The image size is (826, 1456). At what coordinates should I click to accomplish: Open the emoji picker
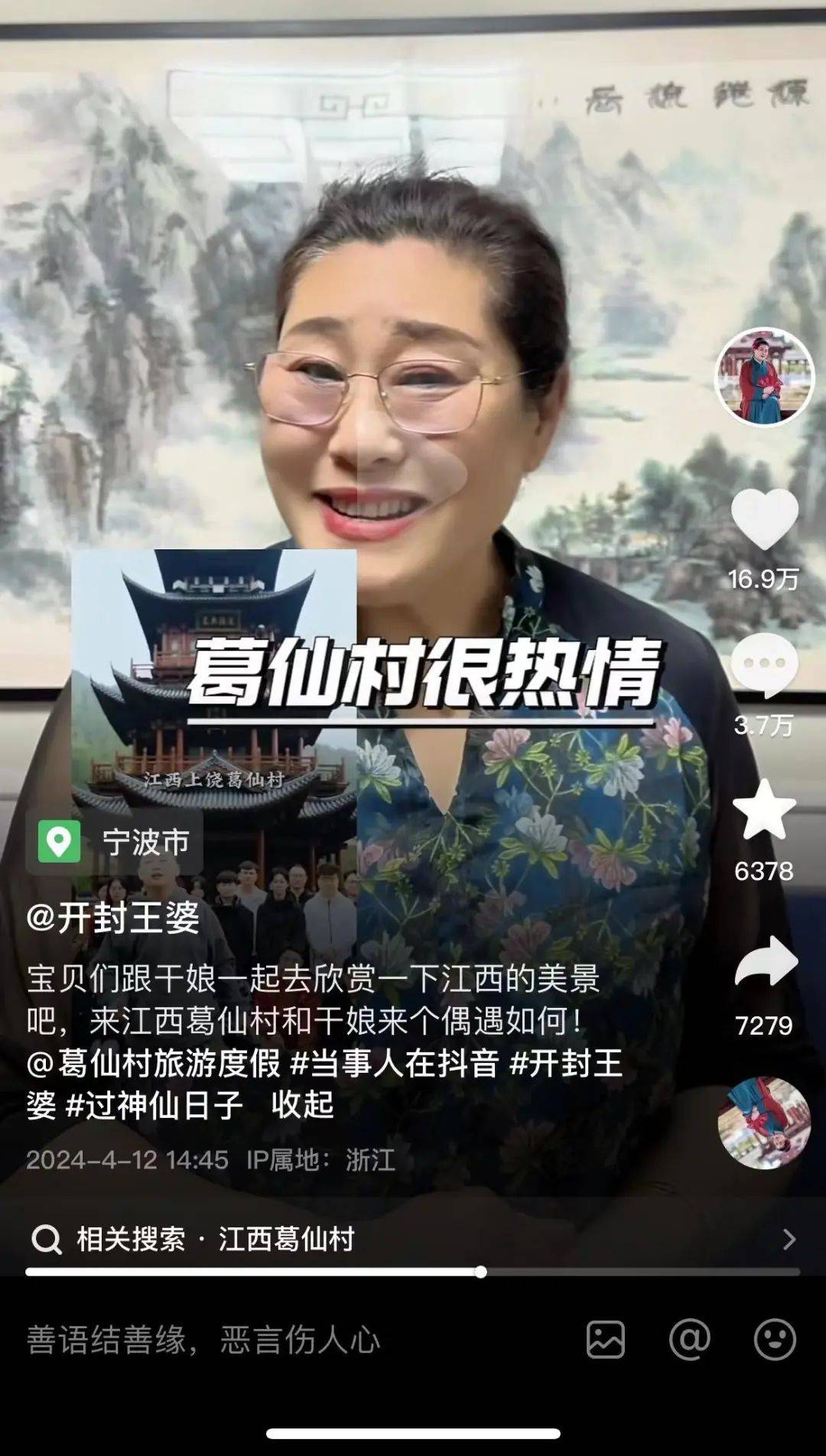tap(775, 1340)
